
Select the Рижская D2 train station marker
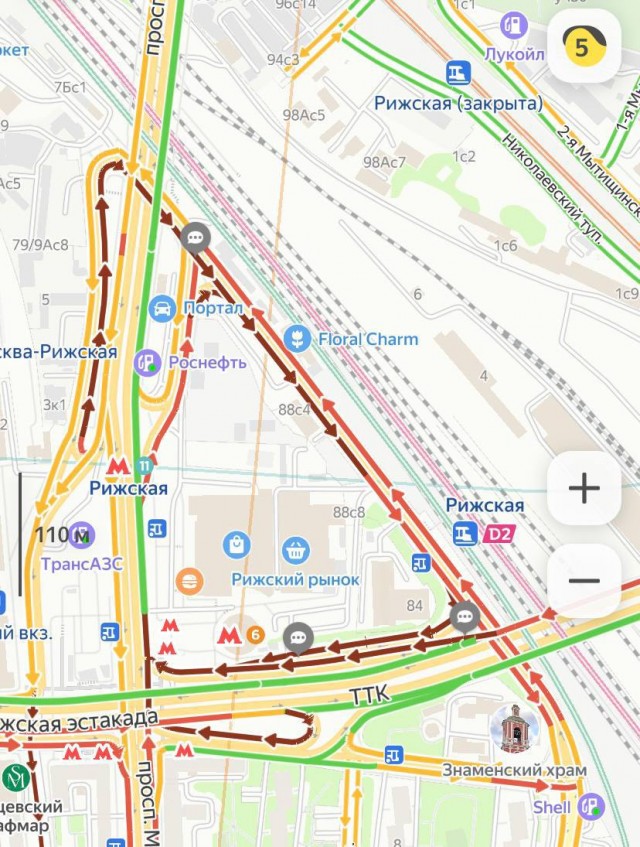[x=463, y=533]
